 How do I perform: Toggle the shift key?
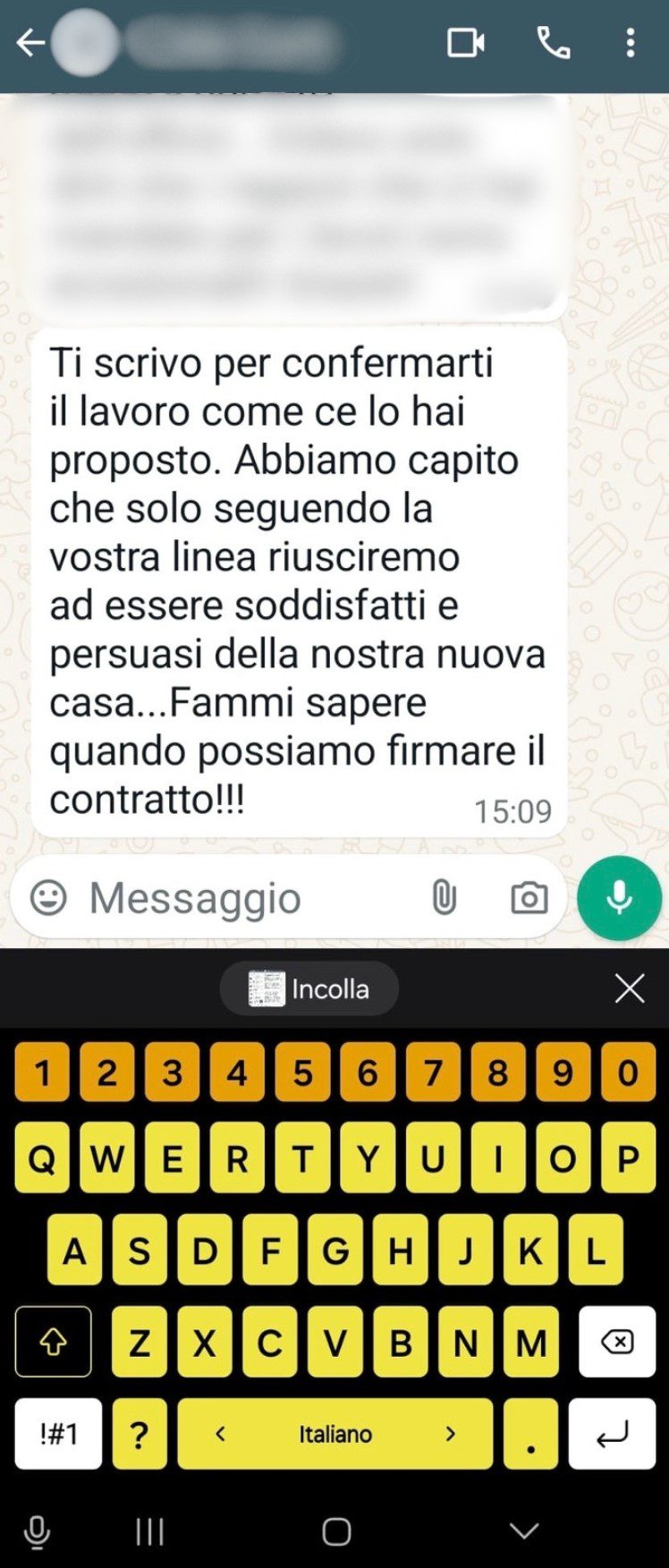54,1341
